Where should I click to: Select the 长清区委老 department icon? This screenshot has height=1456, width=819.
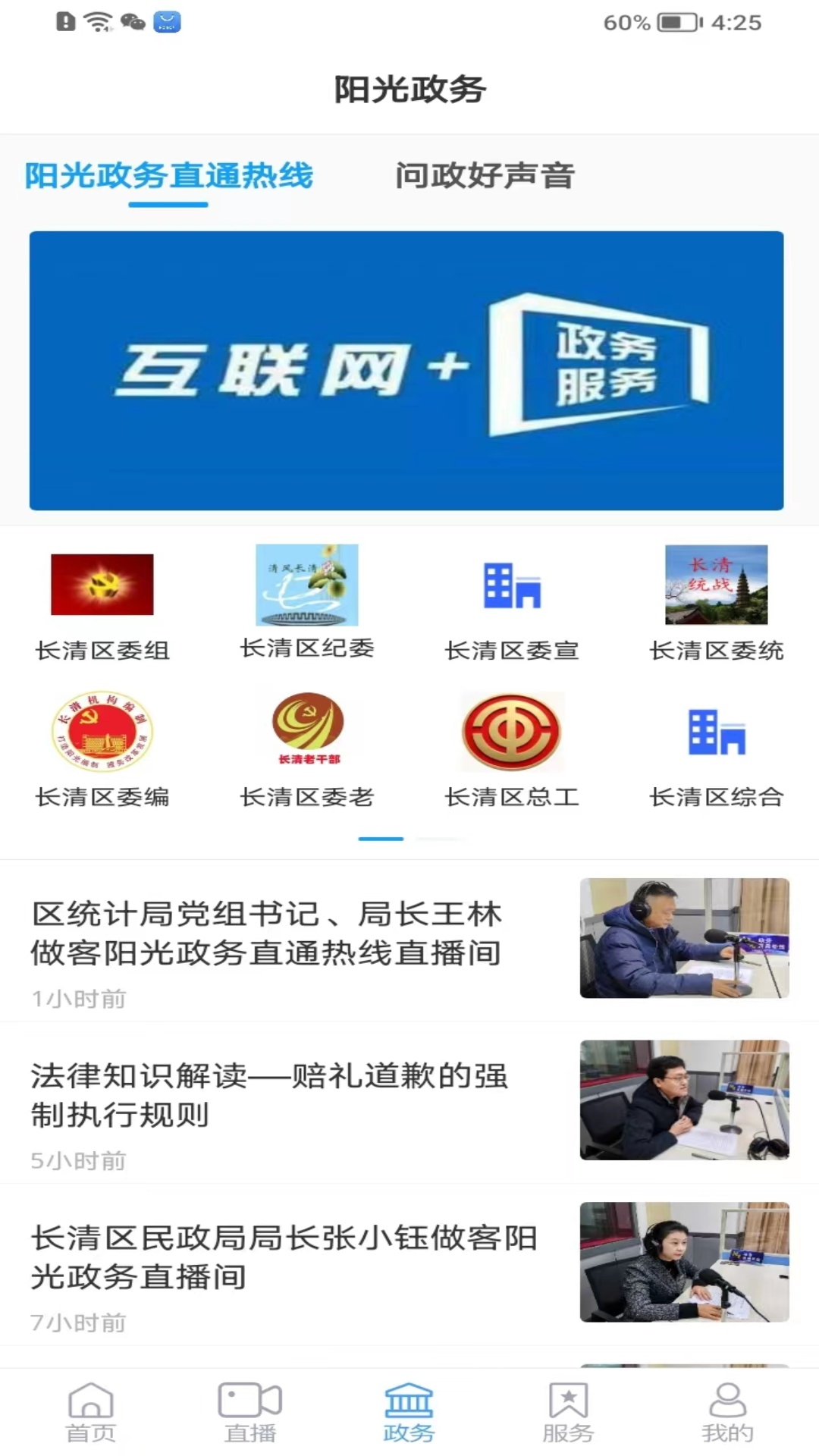coord(306,730)
